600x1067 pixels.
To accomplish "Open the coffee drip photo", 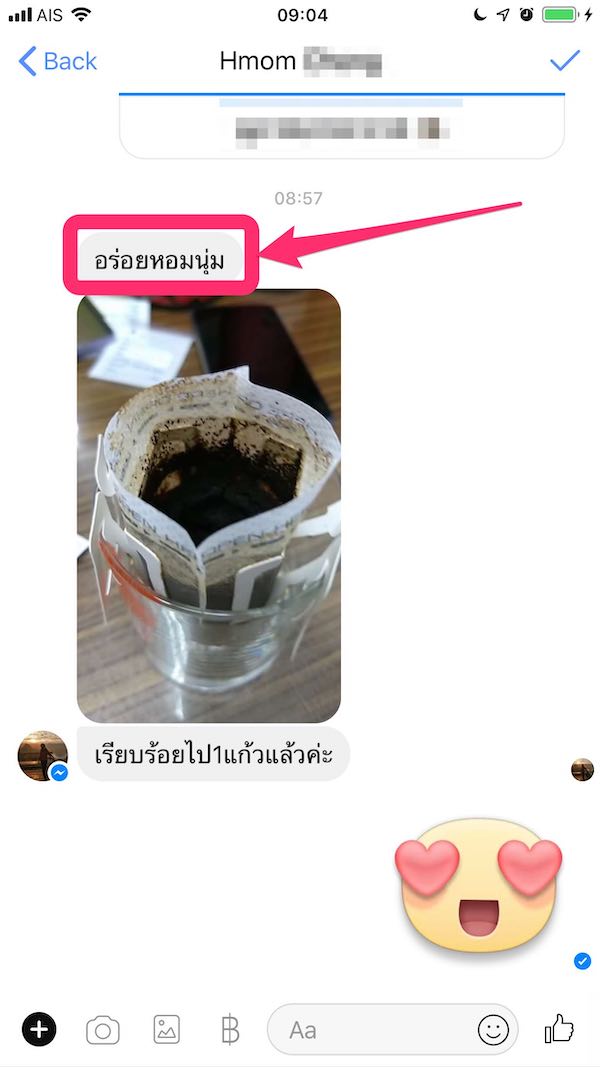I will point(209,505).
